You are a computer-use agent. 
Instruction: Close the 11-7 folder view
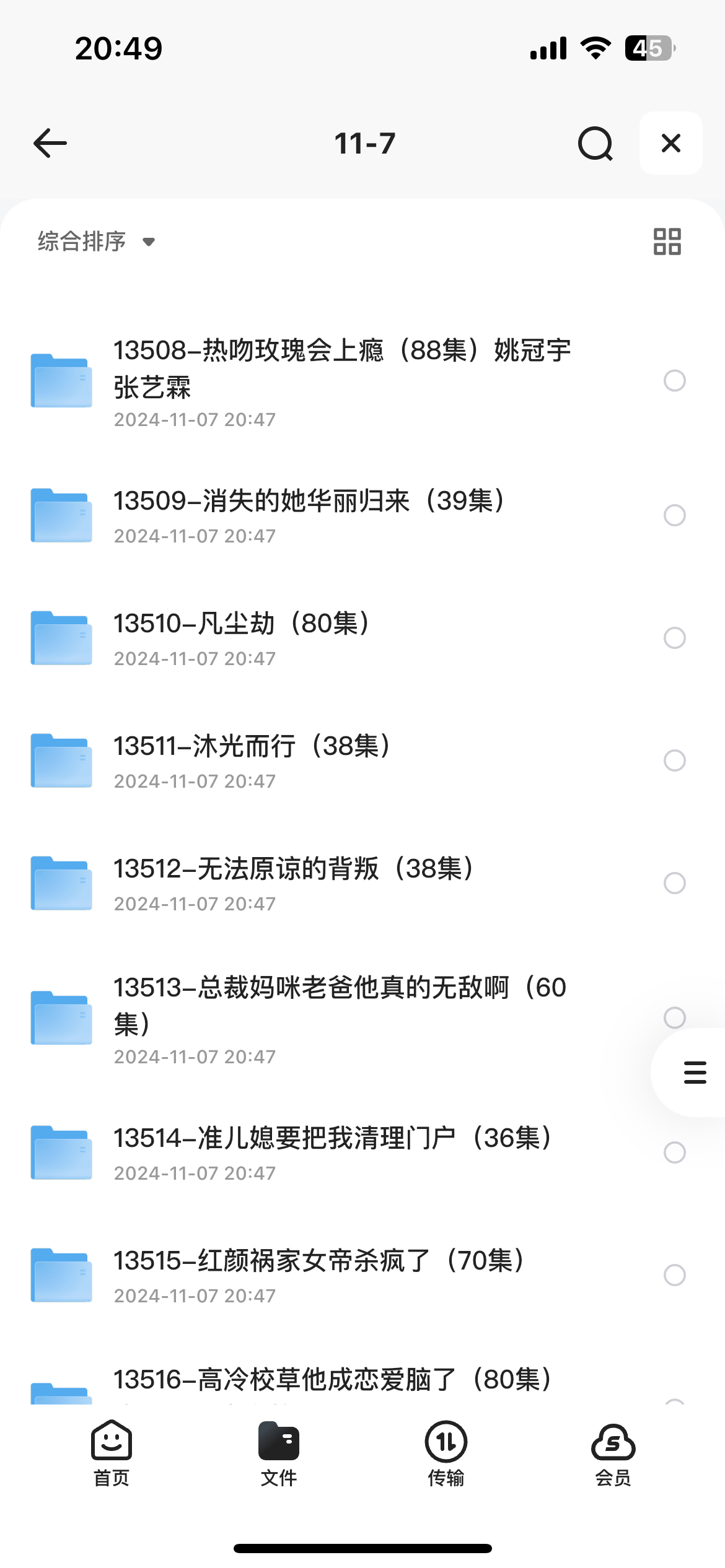[x=671, y=143]
